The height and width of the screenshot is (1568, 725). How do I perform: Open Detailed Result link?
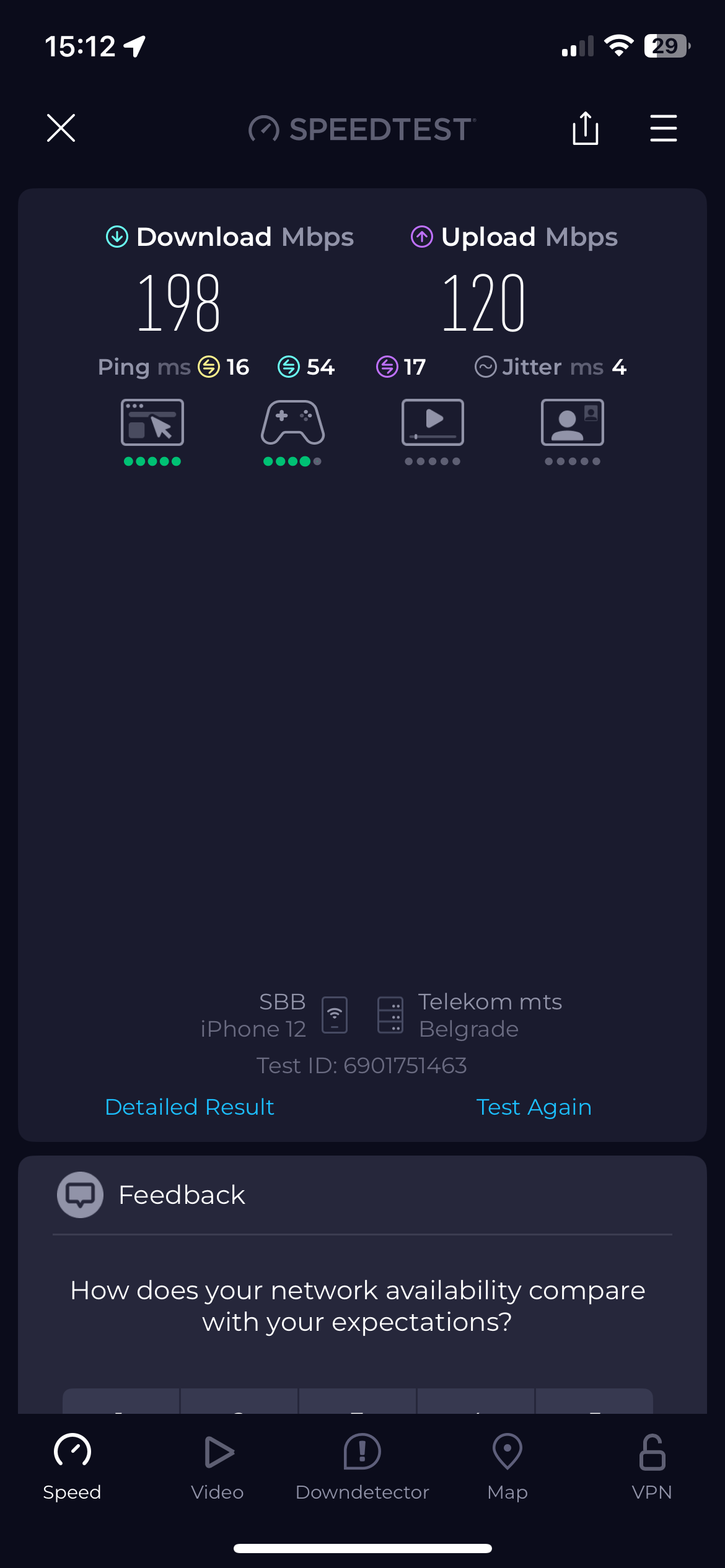(190, 1107)
